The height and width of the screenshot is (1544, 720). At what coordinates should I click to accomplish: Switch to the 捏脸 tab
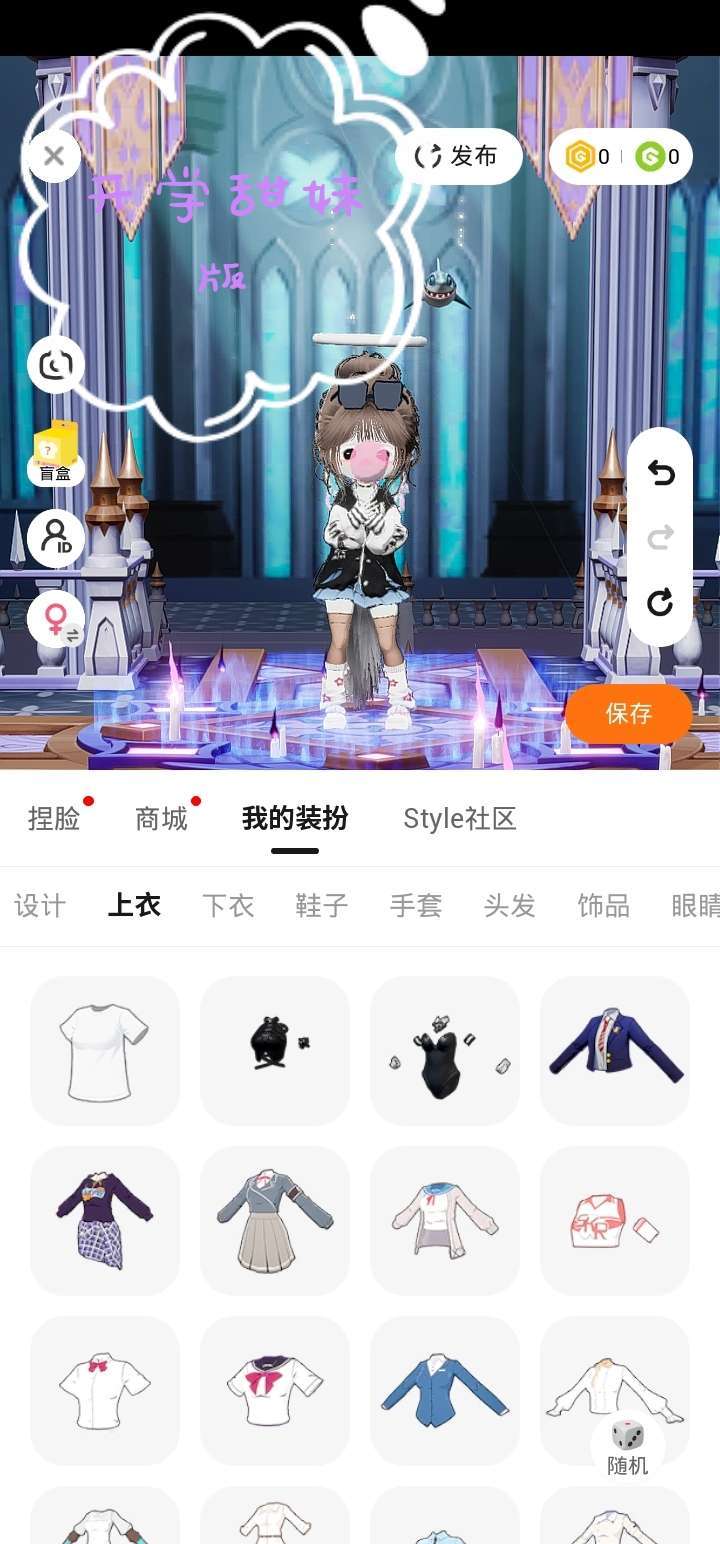pos(54,819)
